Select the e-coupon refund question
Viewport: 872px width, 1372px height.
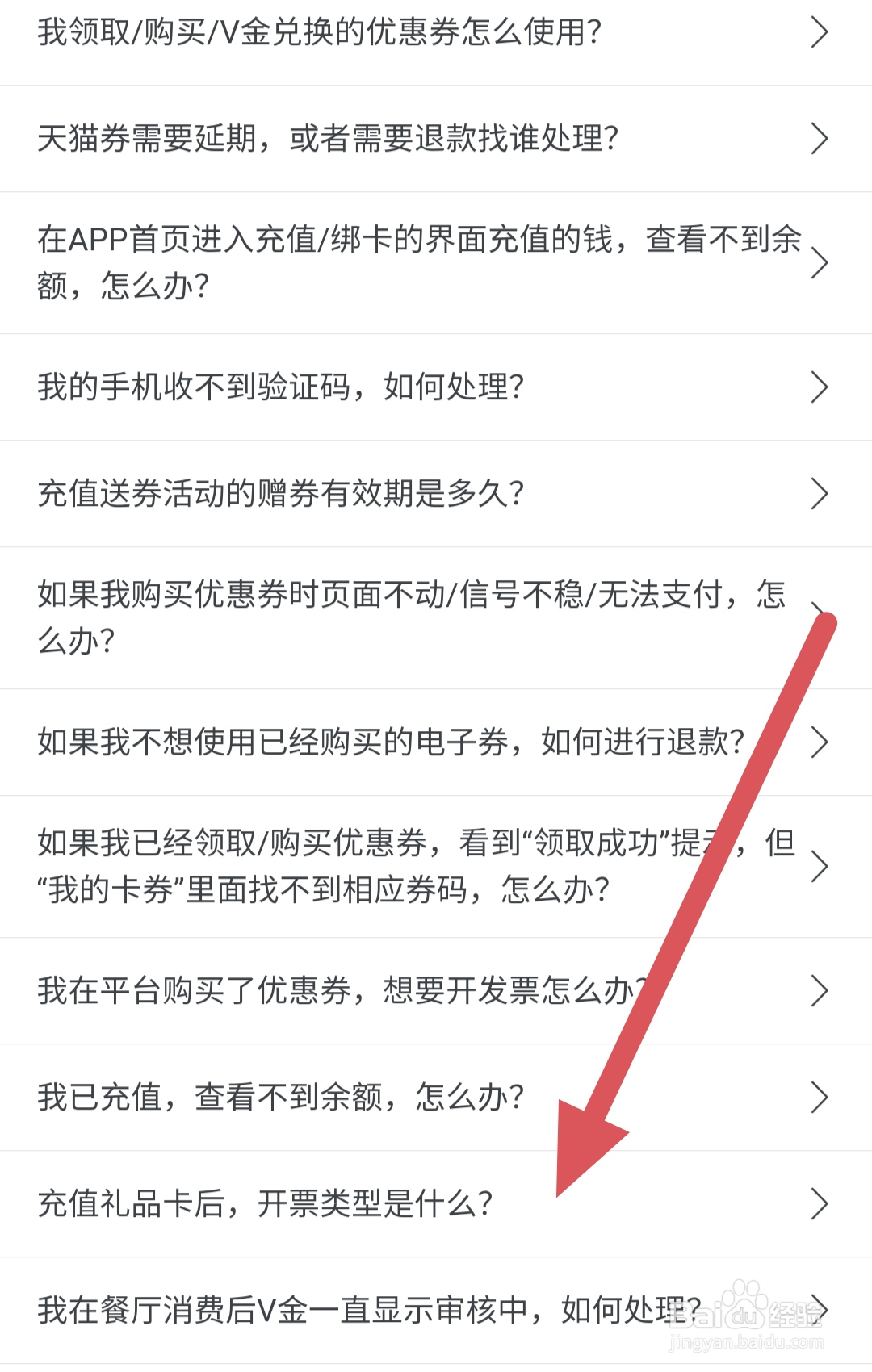pyautogui.click(x=388, y=742)
